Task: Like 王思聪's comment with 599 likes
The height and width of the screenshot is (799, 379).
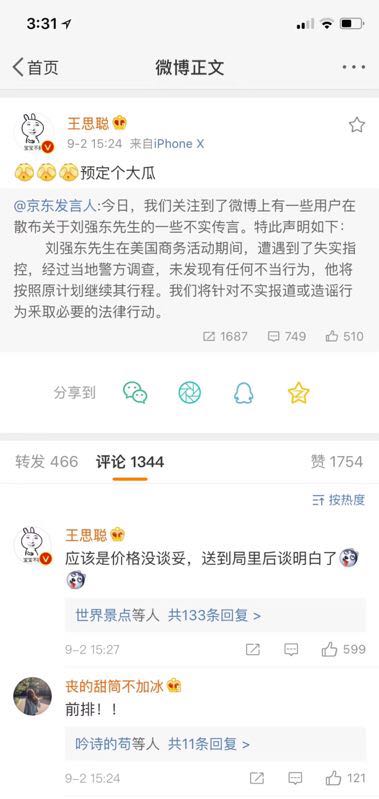Action: pyautogui.click(x=343, y=649)
